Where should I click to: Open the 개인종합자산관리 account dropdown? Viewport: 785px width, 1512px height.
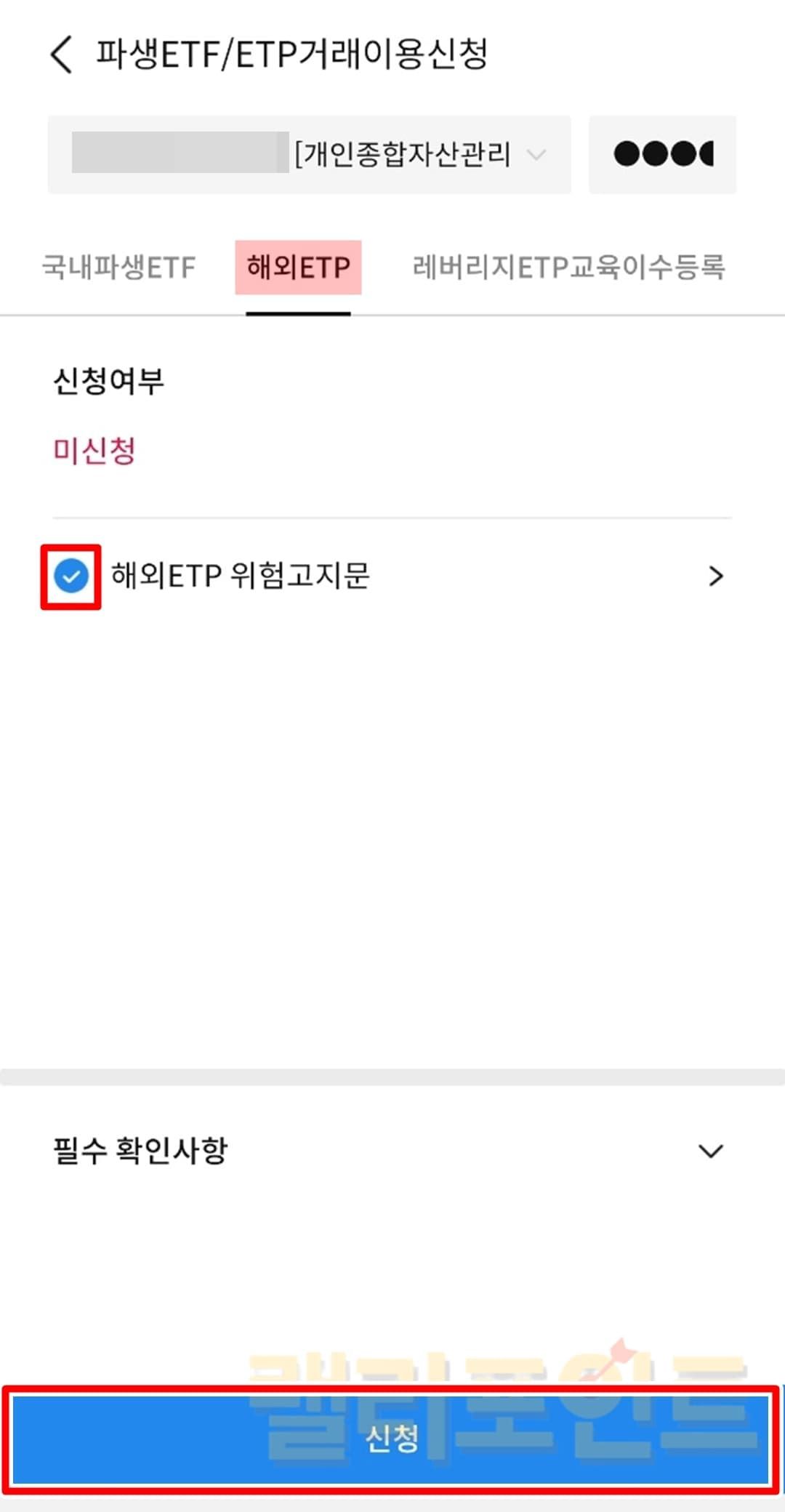309,155
